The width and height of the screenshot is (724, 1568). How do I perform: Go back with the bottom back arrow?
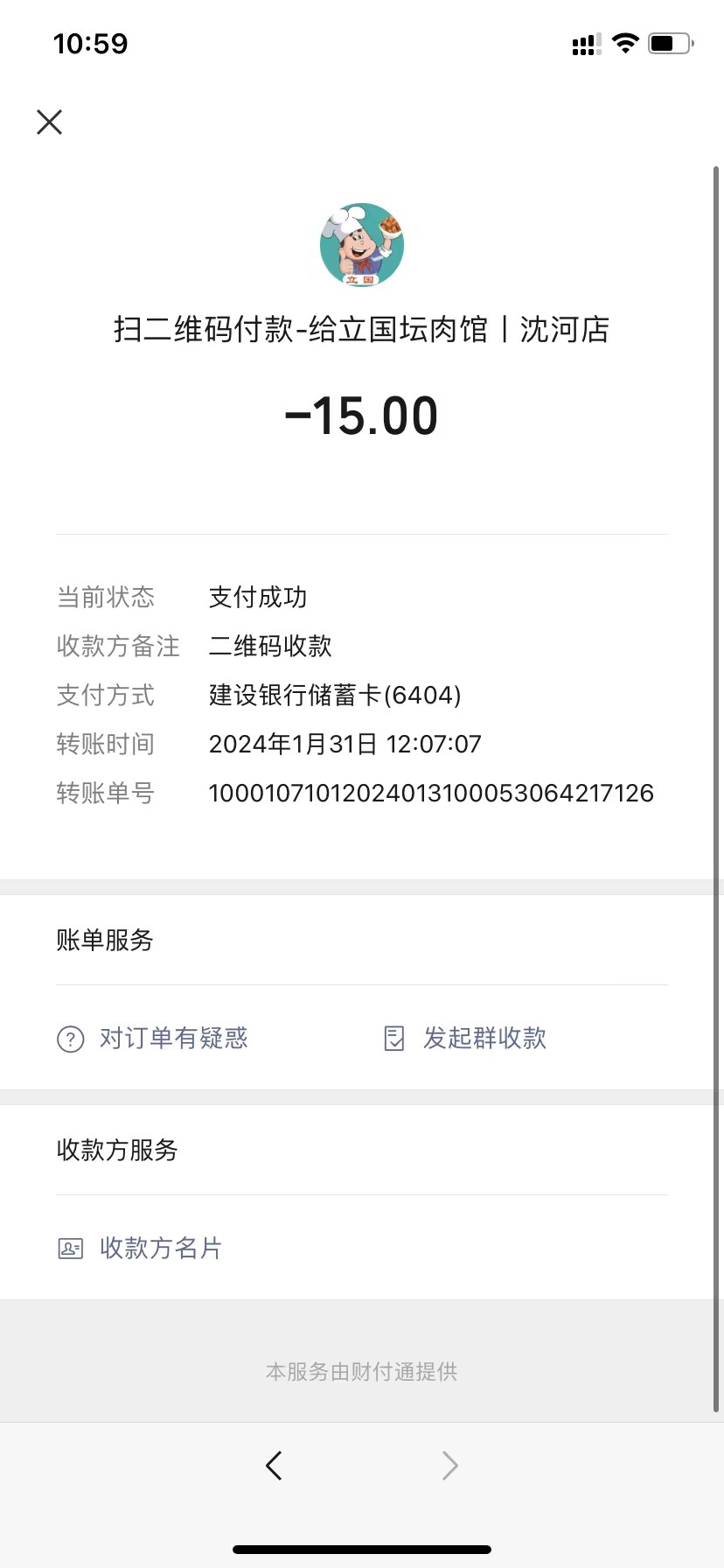pyautogui.click(x=274, y=1465)
